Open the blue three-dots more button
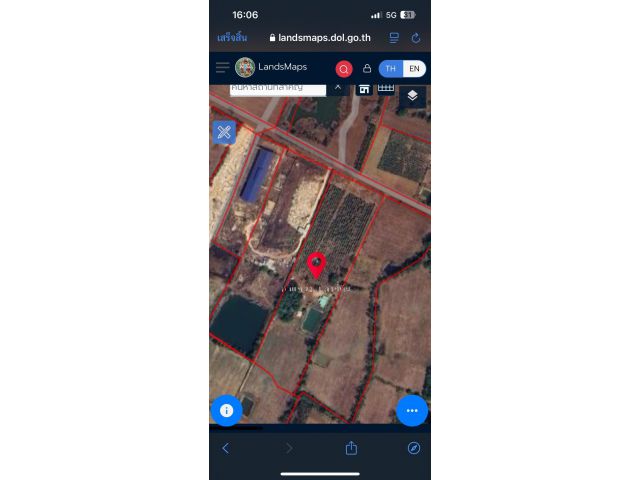Screen dimensions: 640x480 (412, 410)
